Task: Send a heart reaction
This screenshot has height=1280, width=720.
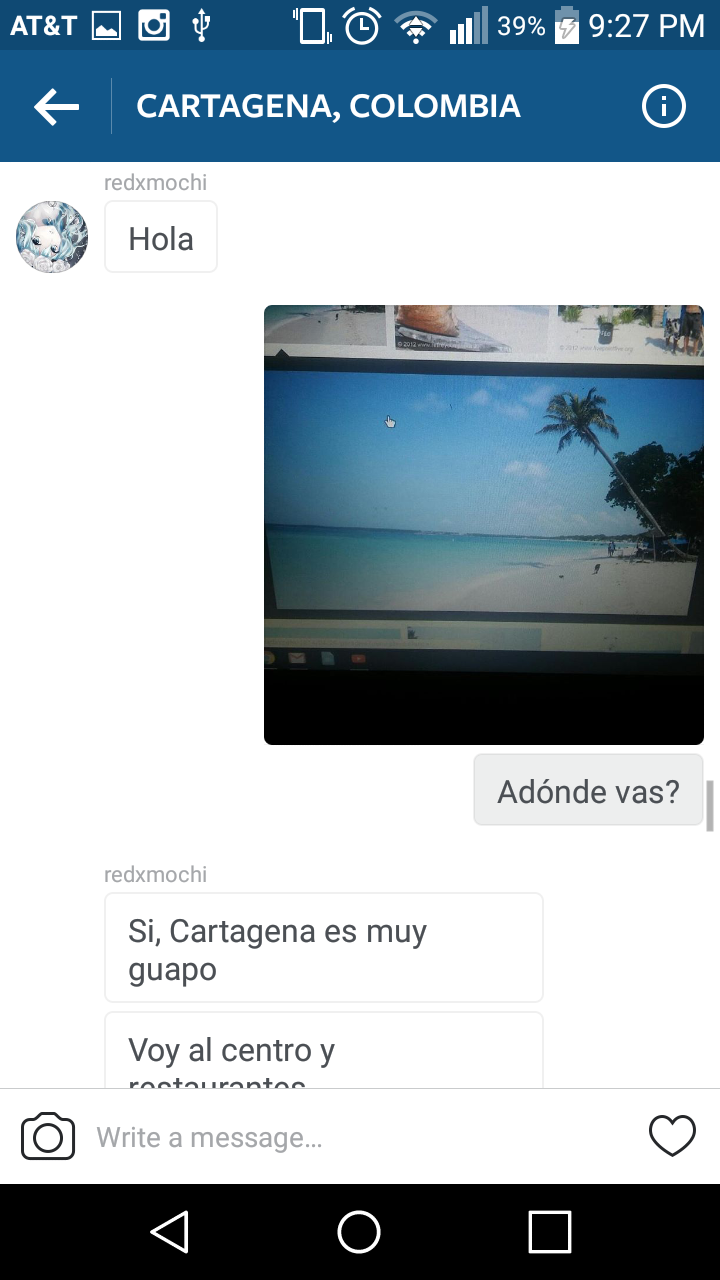Action: 672,1137
